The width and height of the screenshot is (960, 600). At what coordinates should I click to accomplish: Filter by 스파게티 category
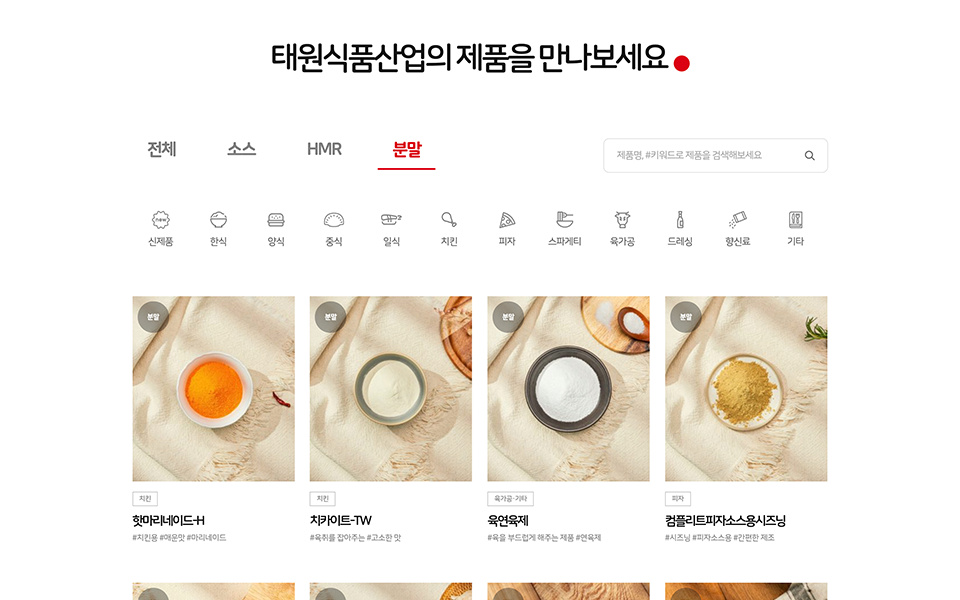[564, 227]
